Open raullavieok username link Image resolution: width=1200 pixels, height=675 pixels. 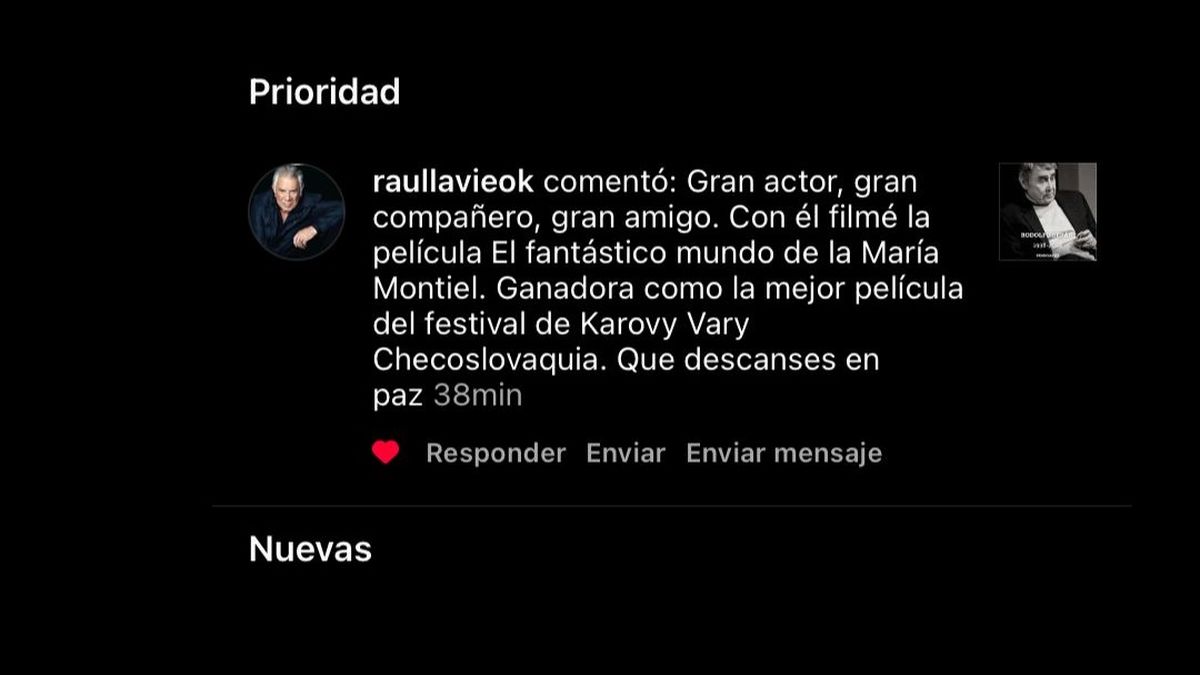click(452, 183)
